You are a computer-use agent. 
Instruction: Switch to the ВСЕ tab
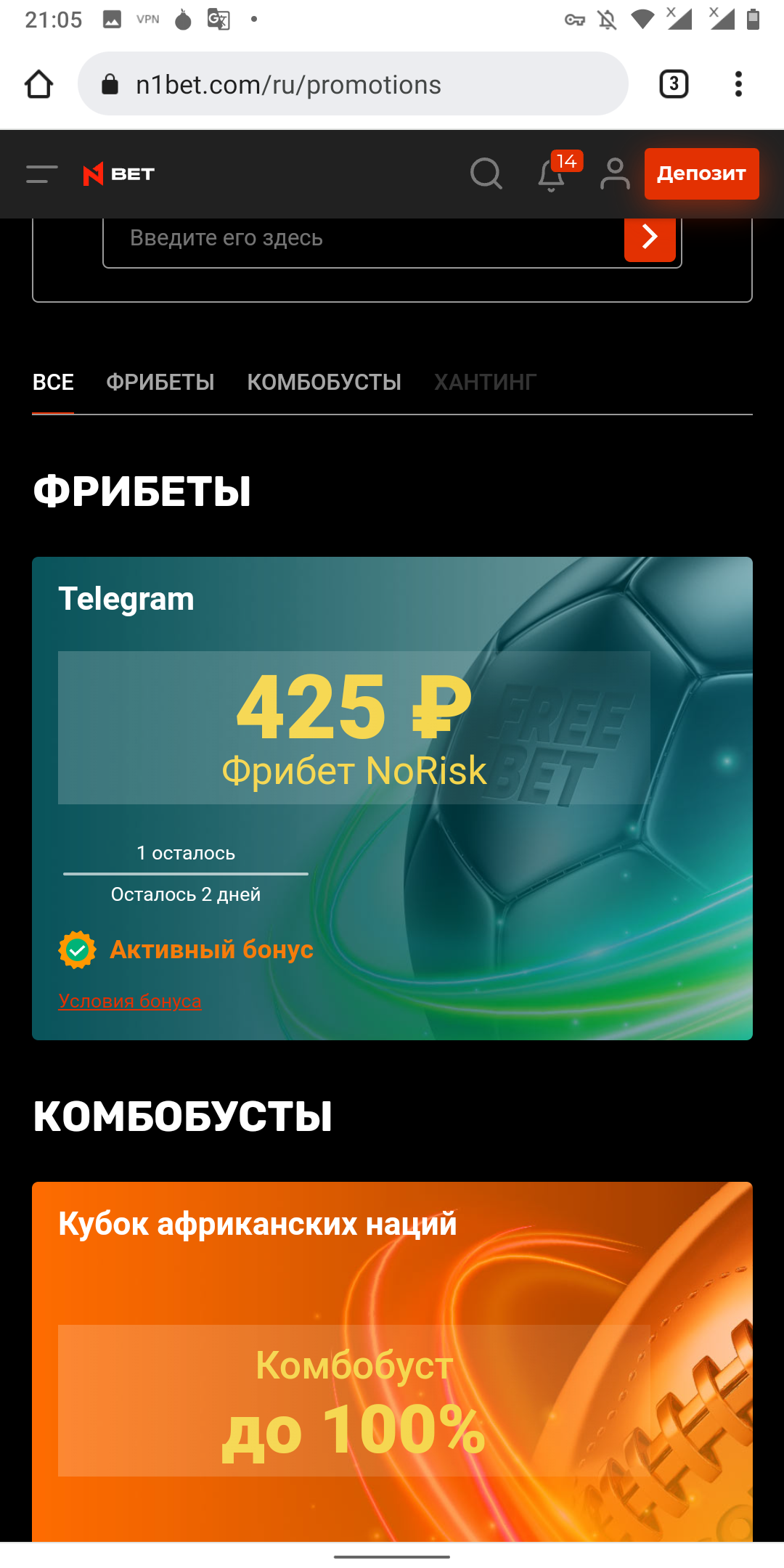[x=53, y=383]
